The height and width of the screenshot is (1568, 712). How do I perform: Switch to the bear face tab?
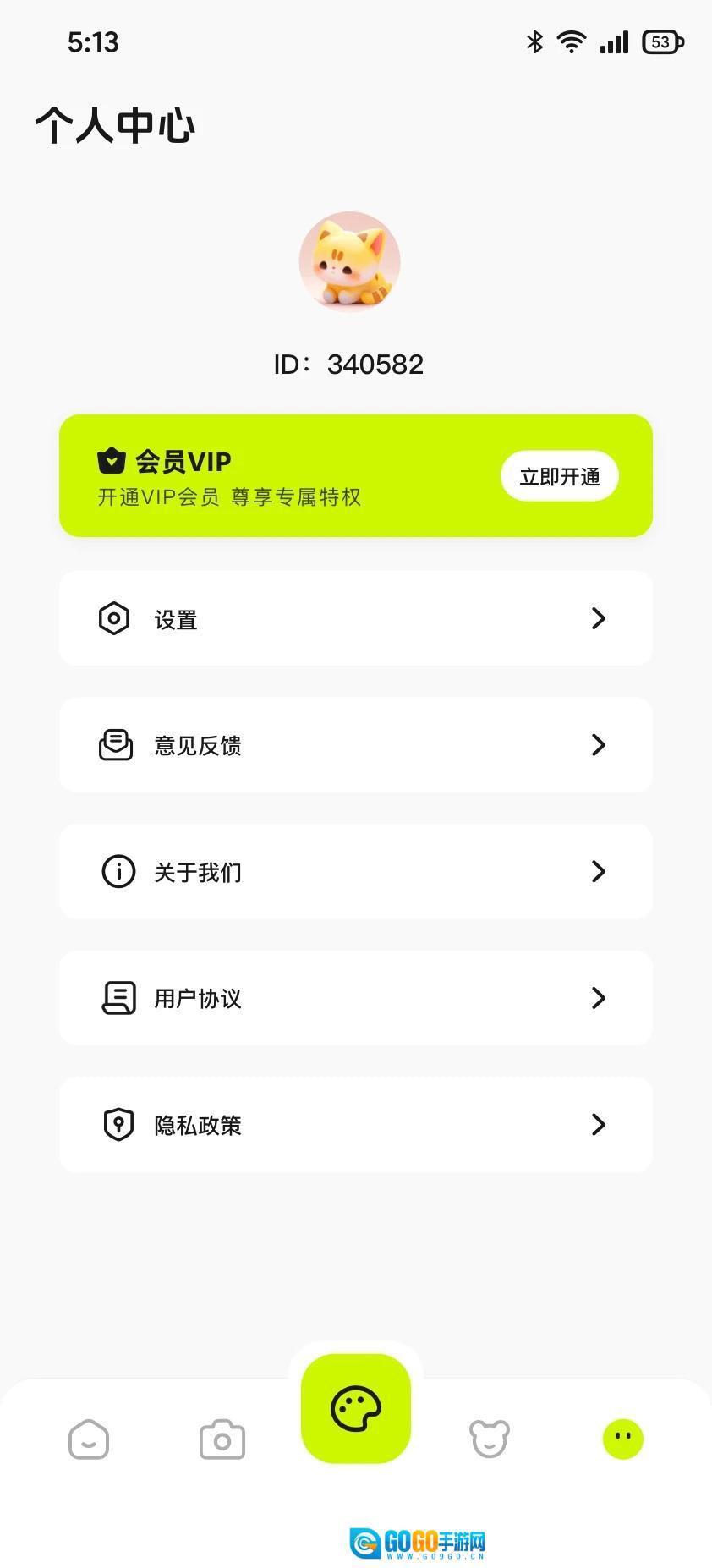click(490, 1439)
